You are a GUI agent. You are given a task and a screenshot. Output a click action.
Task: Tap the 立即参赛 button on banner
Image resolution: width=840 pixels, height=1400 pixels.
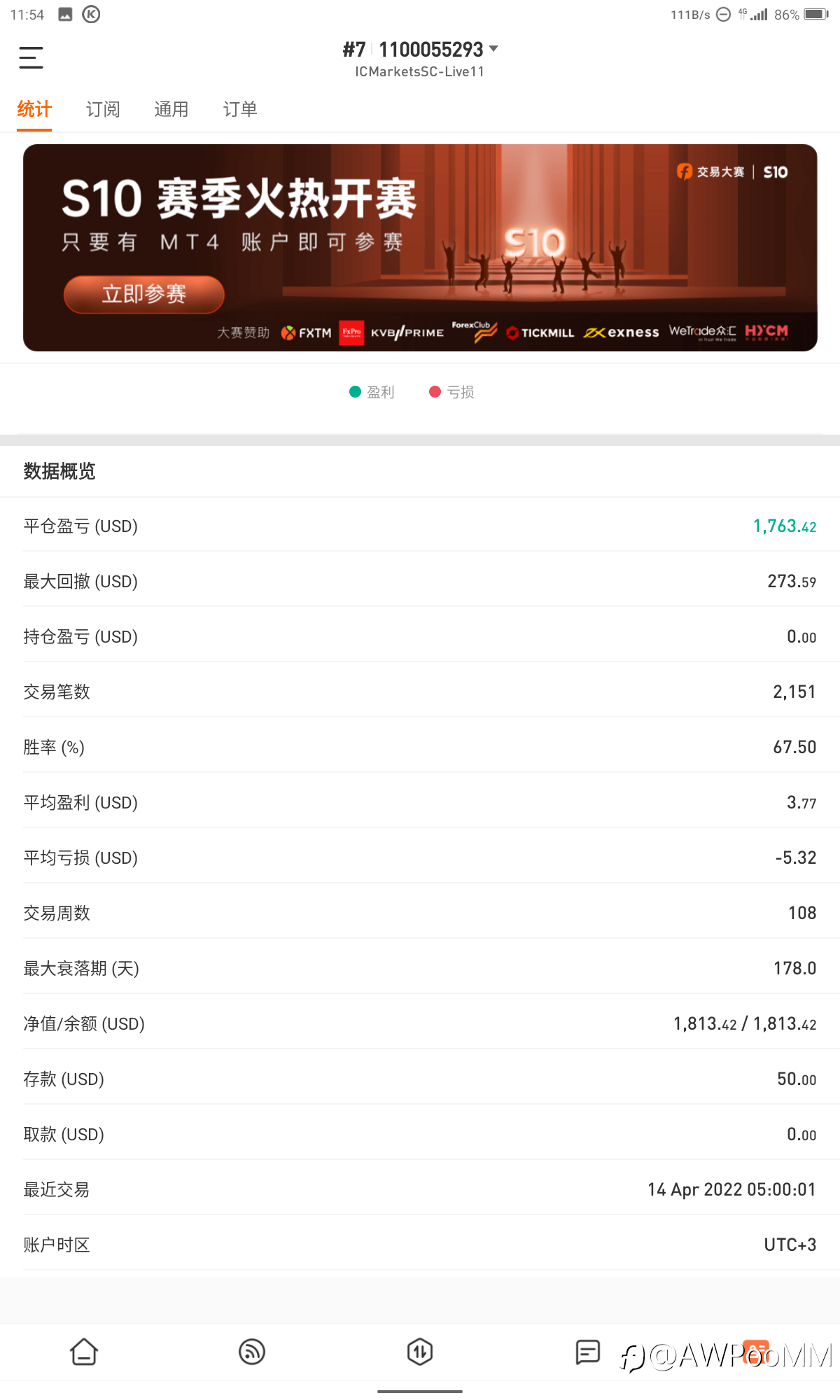(144, 294)
